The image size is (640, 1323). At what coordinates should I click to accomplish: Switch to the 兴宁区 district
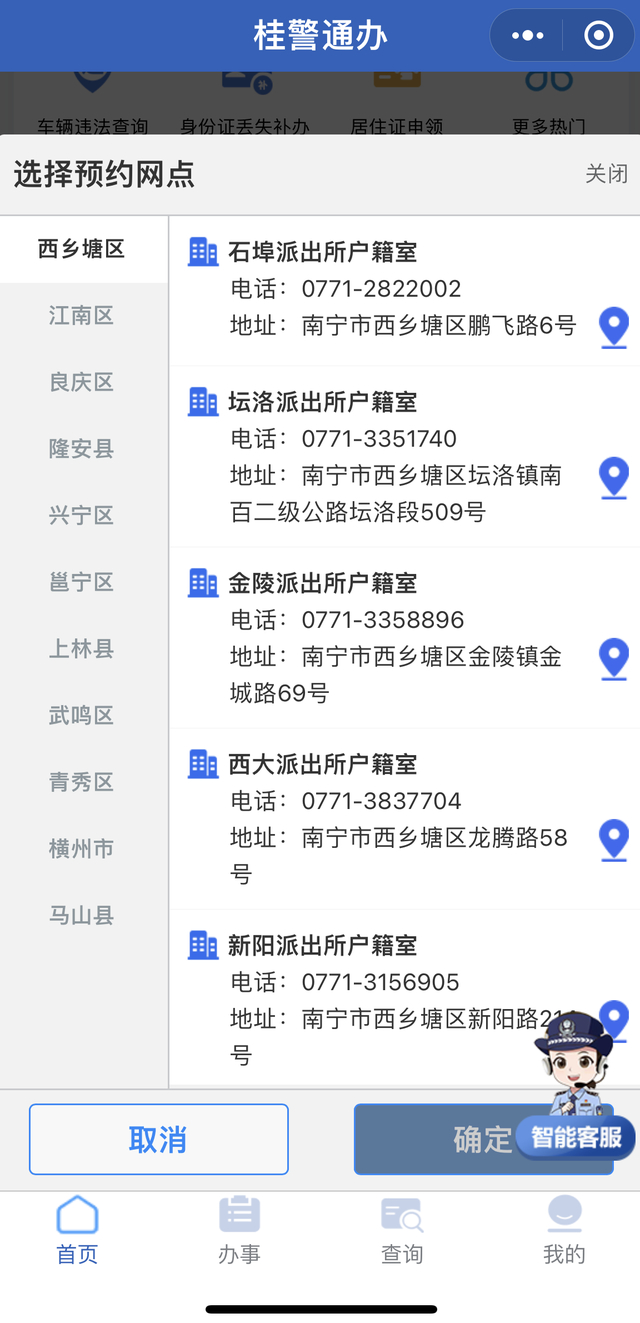(x=82, y=515)
